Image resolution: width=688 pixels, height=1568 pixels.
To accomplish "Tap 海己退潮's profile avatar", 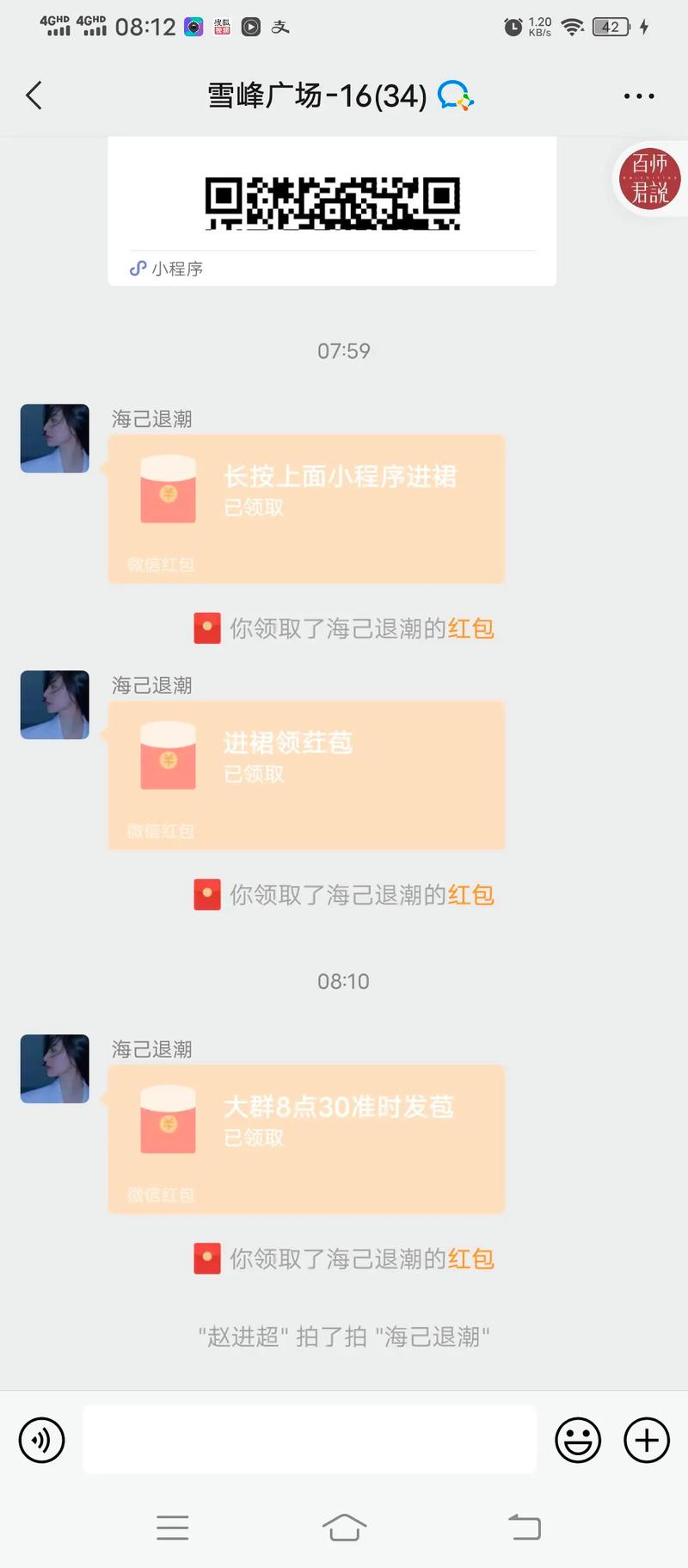I will tap(53, 438).
